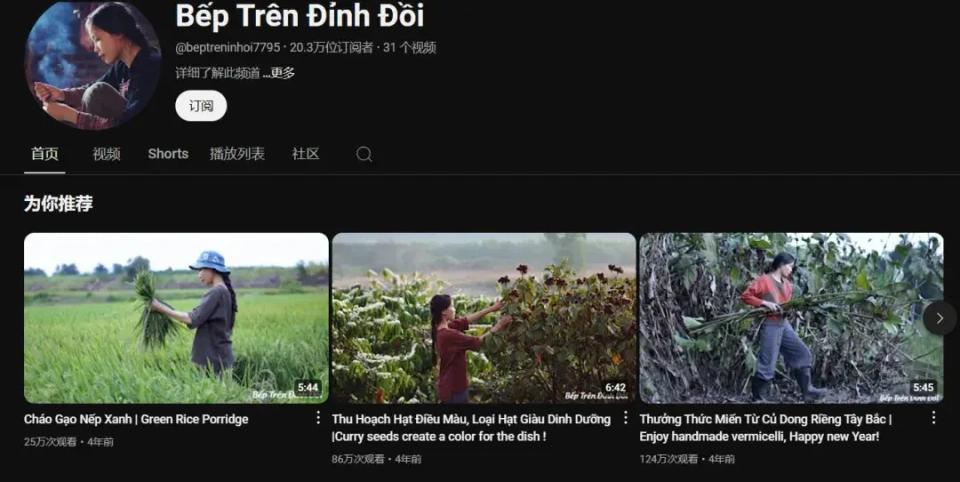Switch to the 视频 tab
Screen dimensions: 960x482
pos(106,154)
